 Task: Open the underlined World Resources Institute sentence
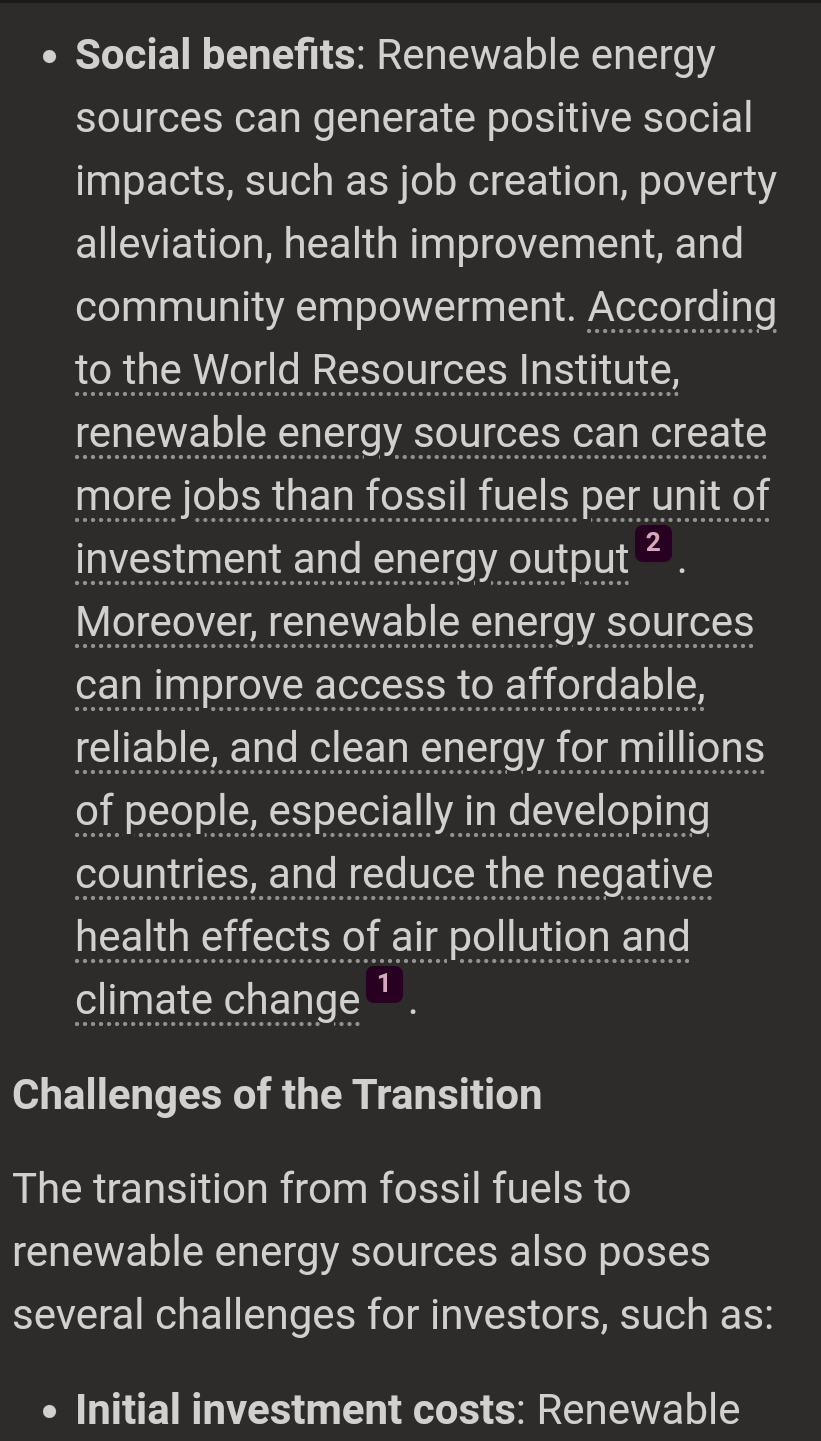[420, 434]
